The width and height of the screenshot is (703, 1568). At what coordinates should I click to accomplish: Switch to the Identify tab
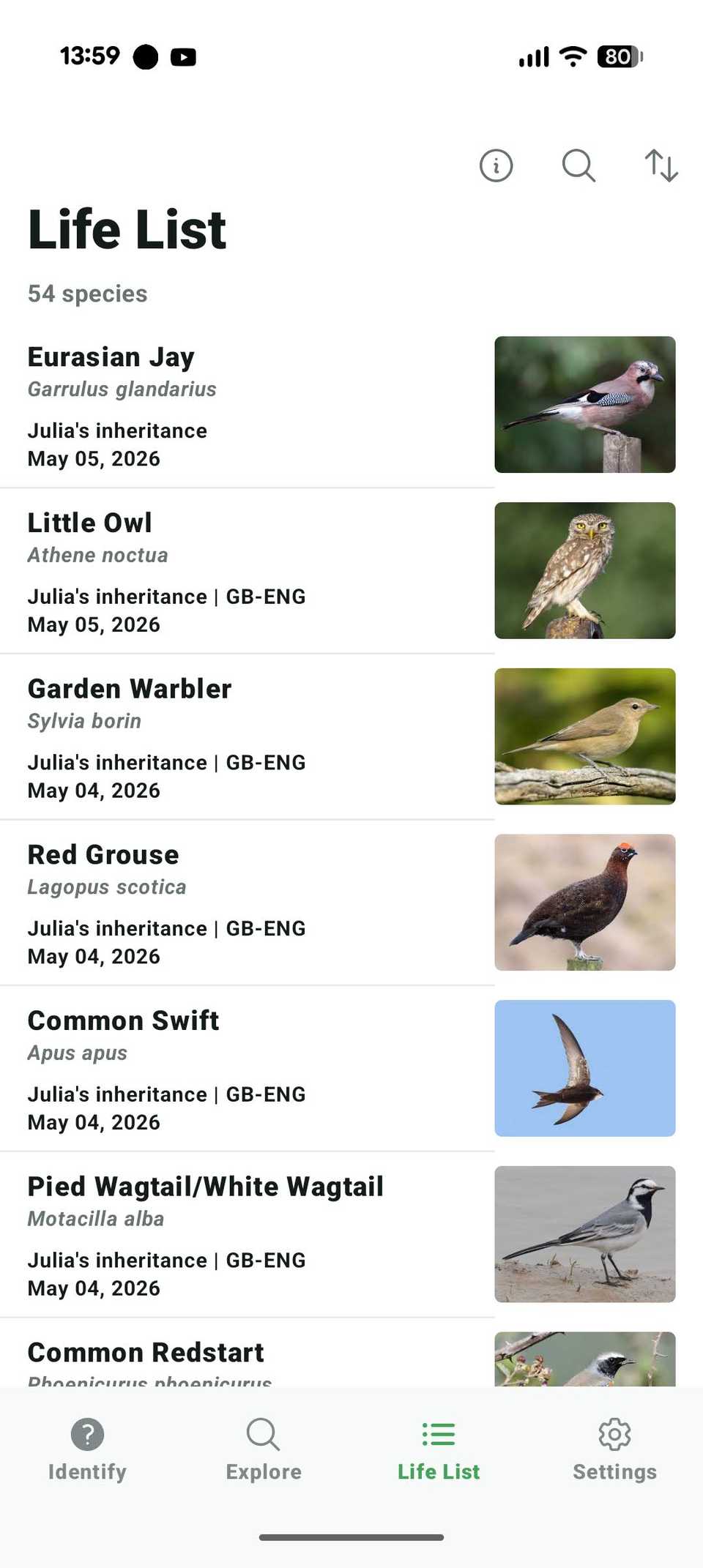click(87, 1449)
